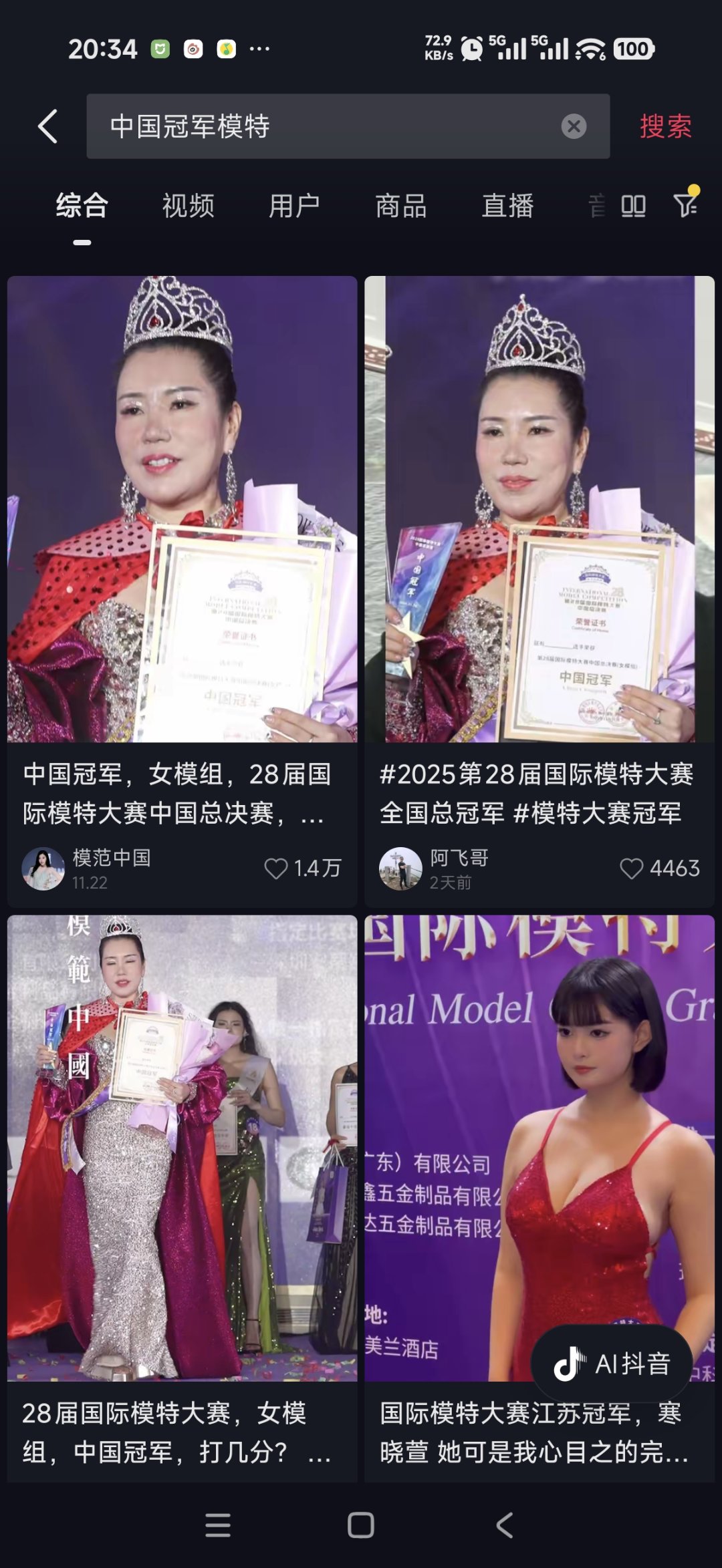Open the search filter options
The height and width of the screenshot is (1568, 722).
(x=686, y=204)
